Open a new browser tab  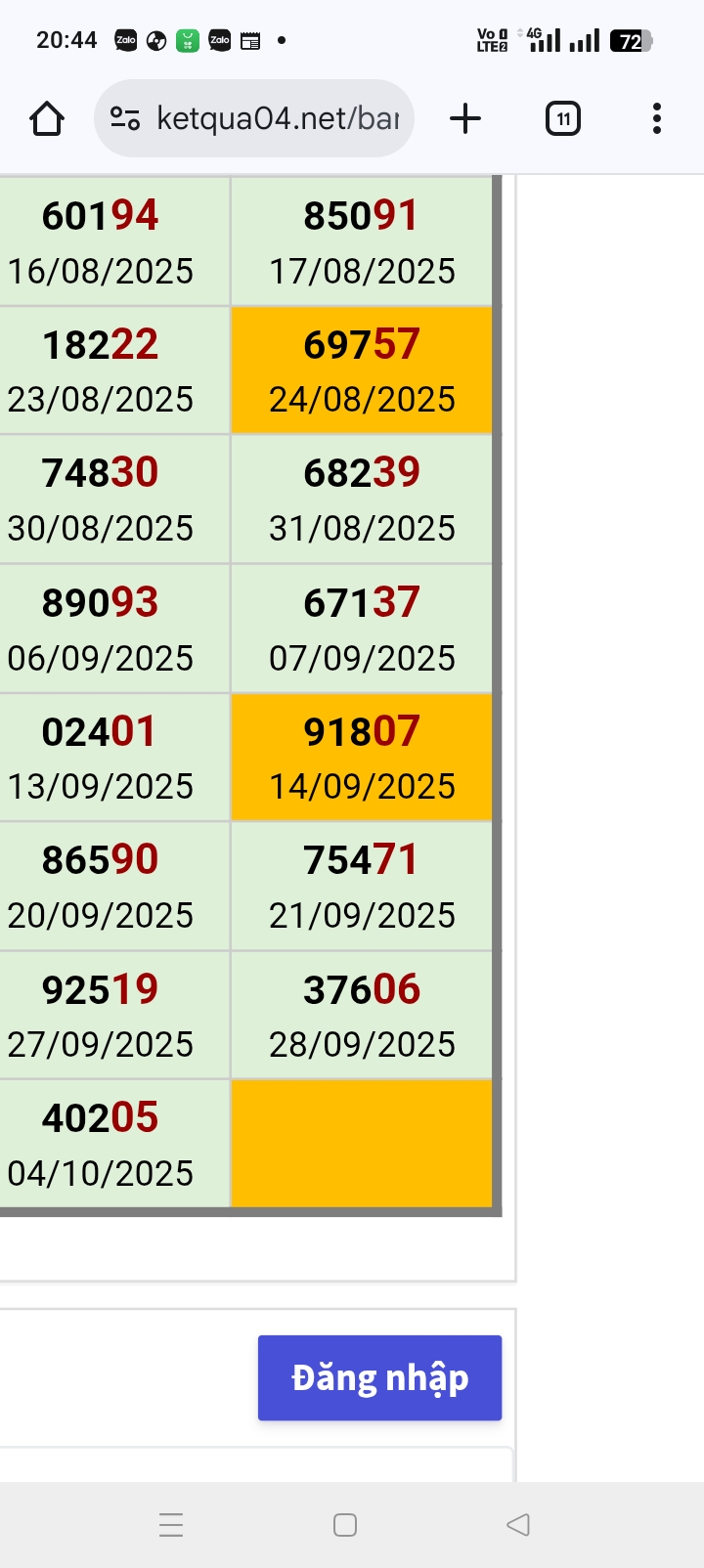pos(465,119)
